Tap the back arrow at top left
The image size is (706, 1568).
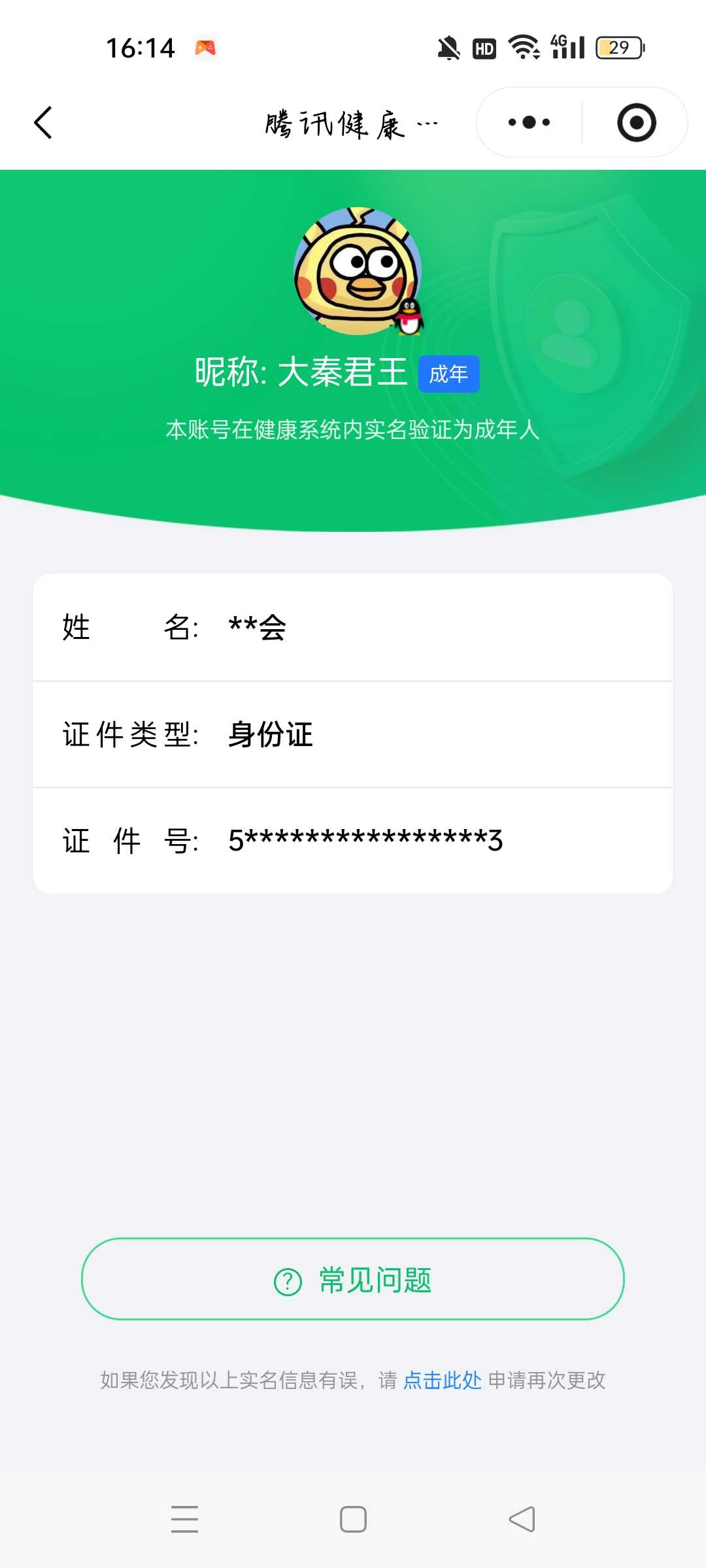(42, 122)
